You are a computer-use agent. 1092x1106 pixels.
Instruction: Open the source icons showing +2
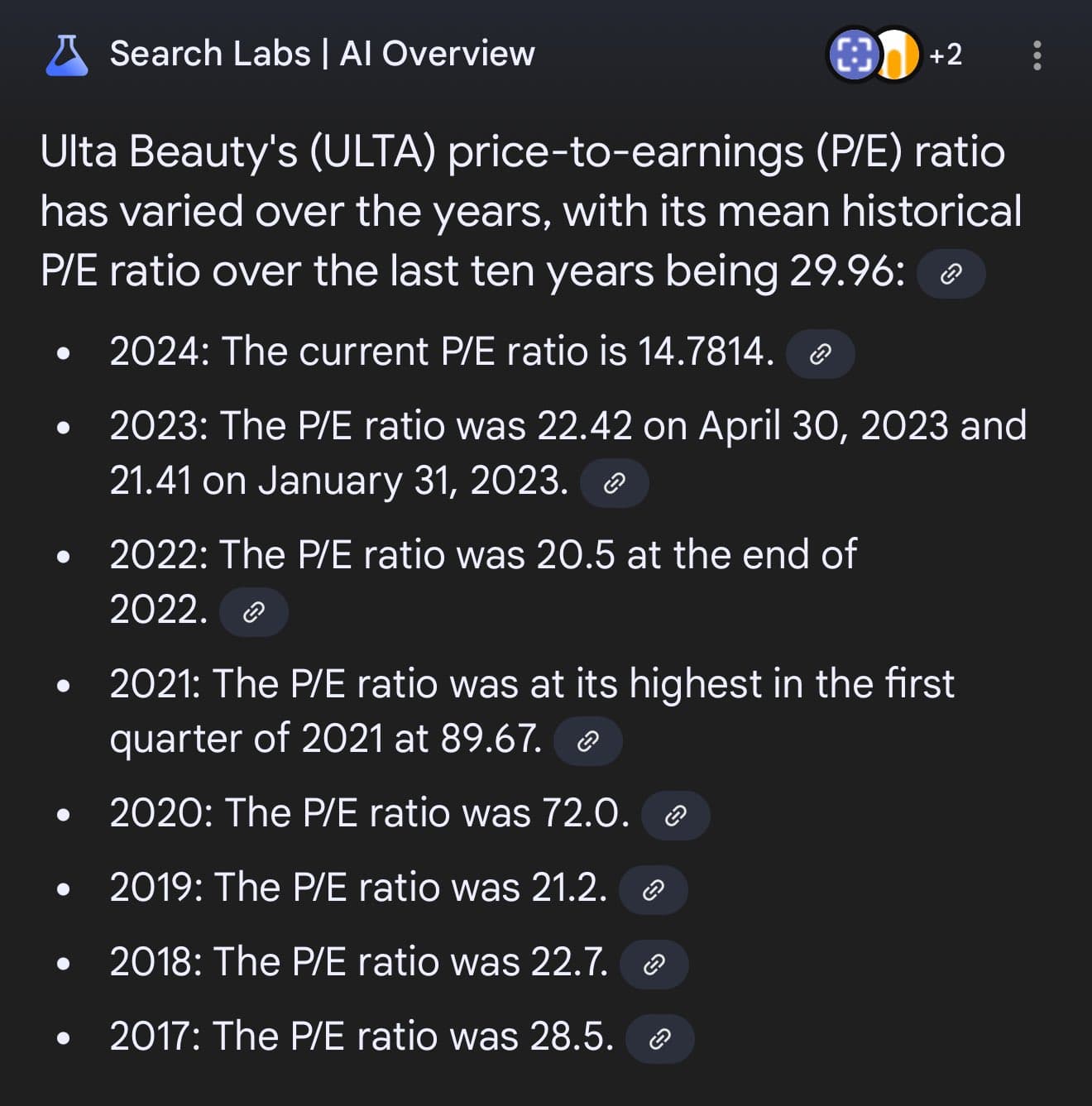point(895,55)
